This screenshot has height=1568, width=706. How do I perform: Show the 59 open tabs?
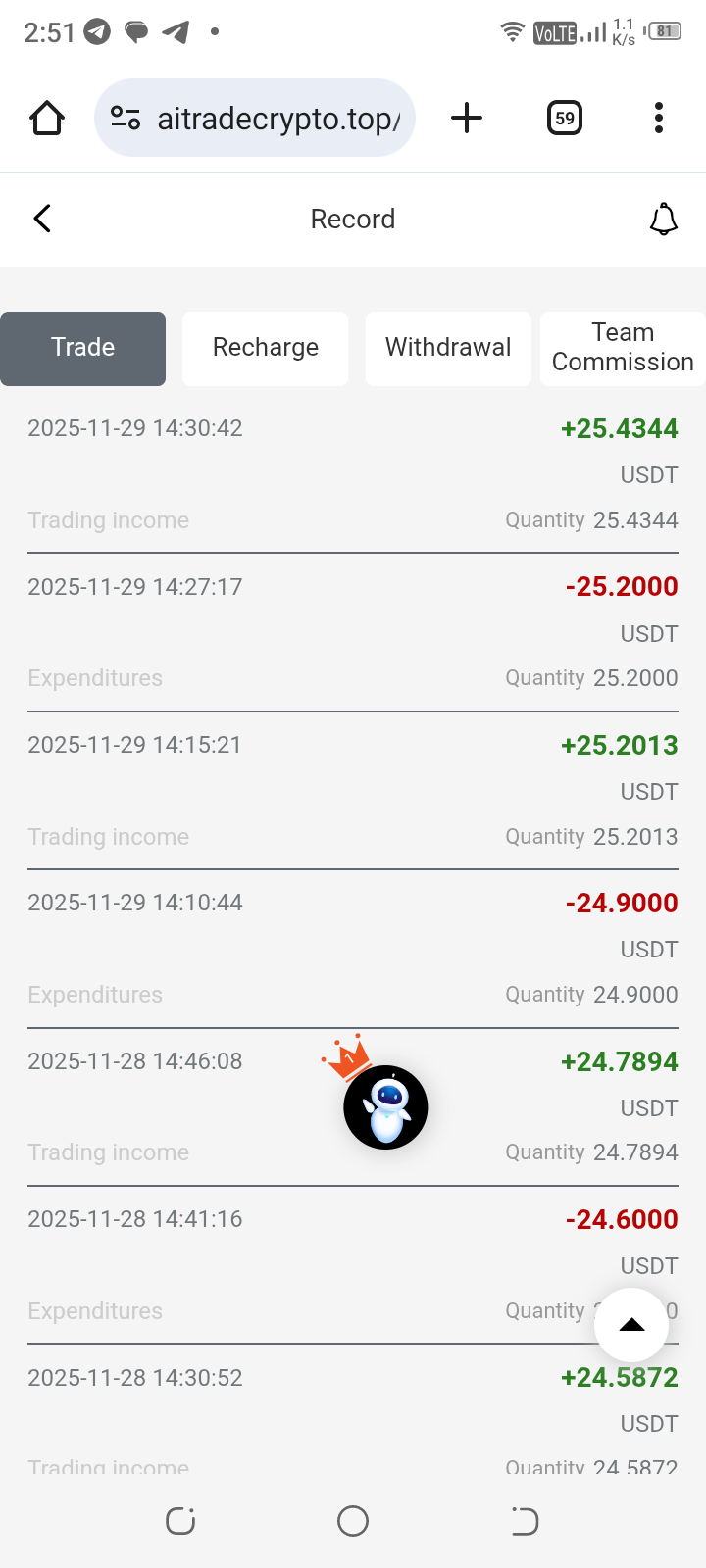[x=565, y=119]
